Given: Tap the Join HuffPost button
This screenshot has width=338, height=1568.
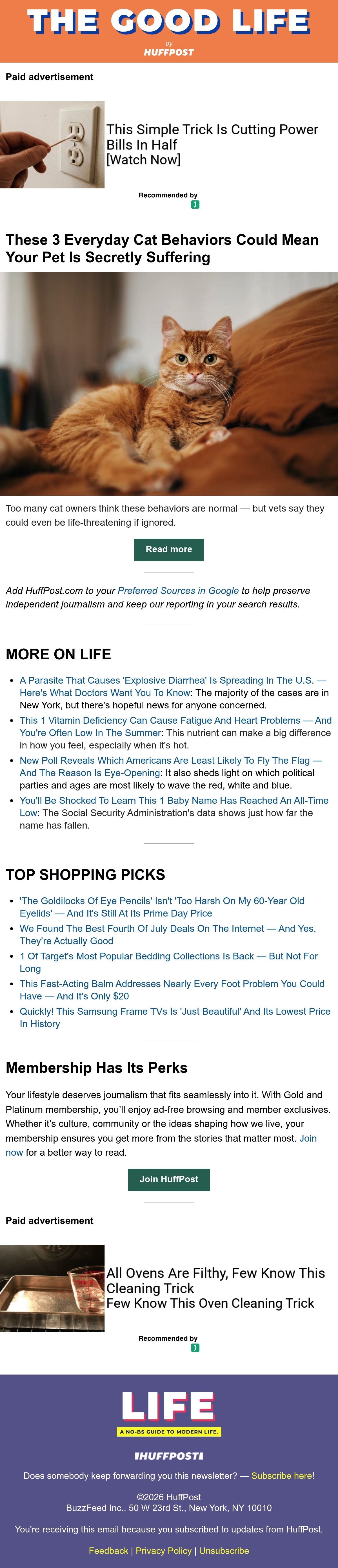Looking at the screenshot, I should (x=169, y=1180).
